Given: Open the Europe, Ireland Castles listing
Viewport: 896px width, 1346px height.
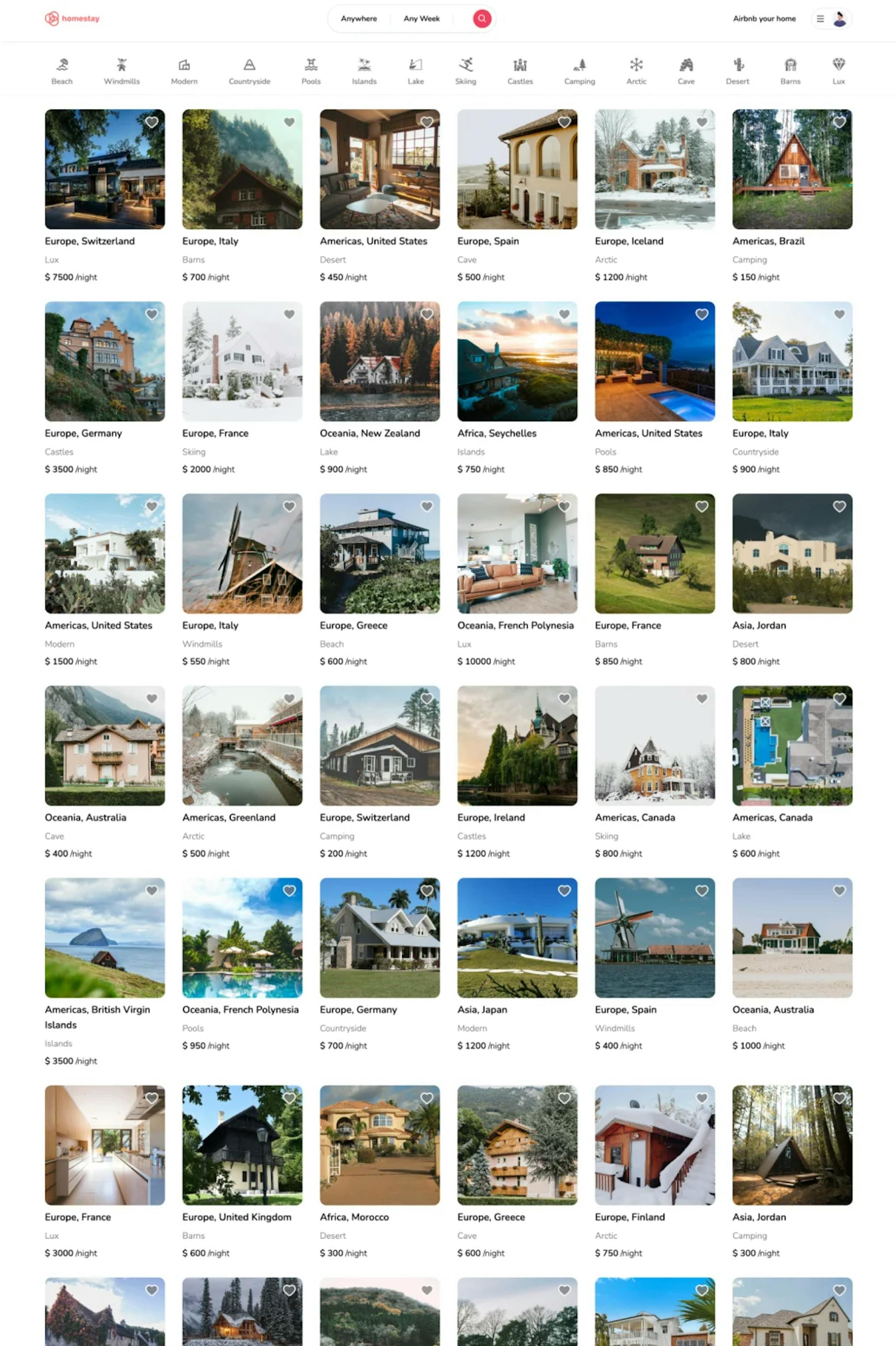Looking at the screenshot, I should (517, 745).
